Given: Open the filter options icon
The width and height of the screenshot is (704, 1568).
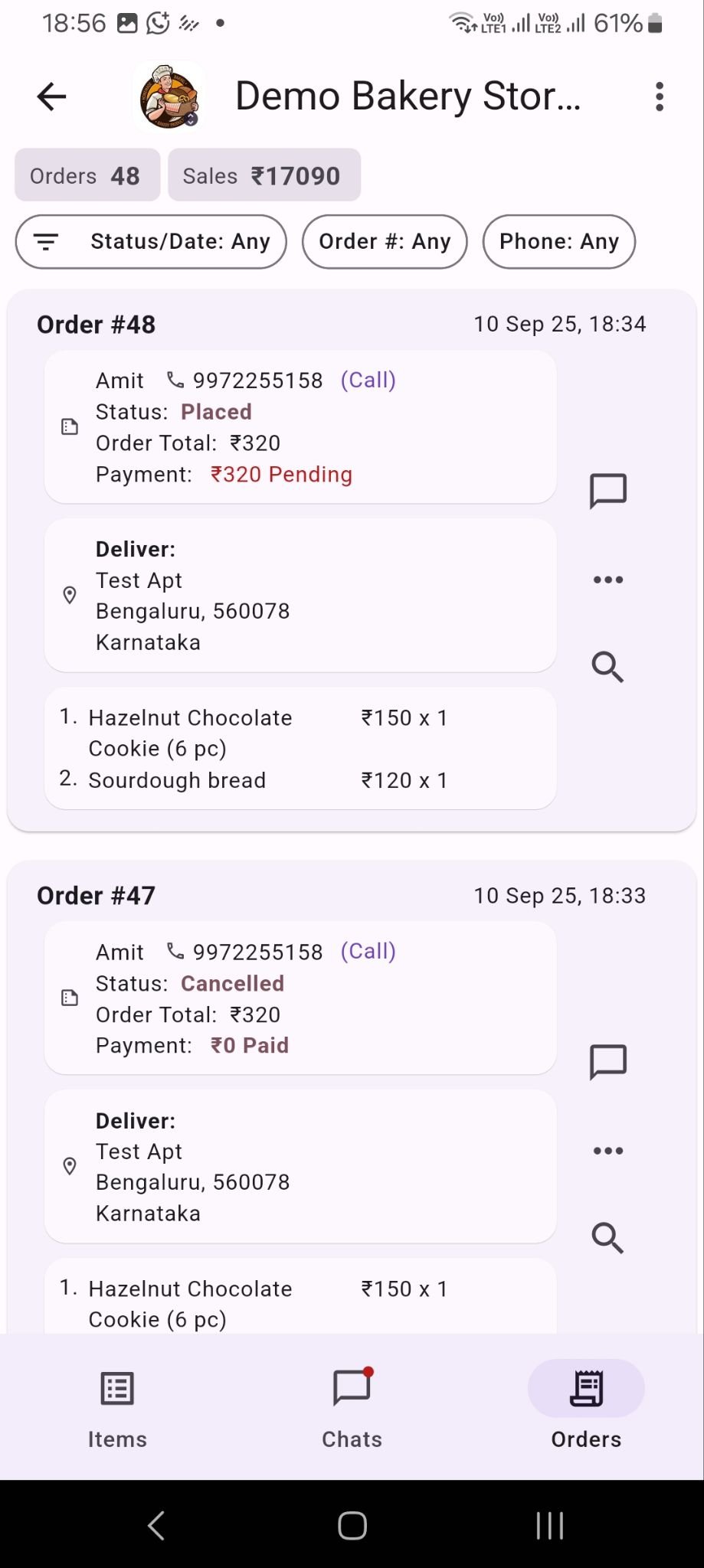Looking at the screenshot, I should click(47, 241).
